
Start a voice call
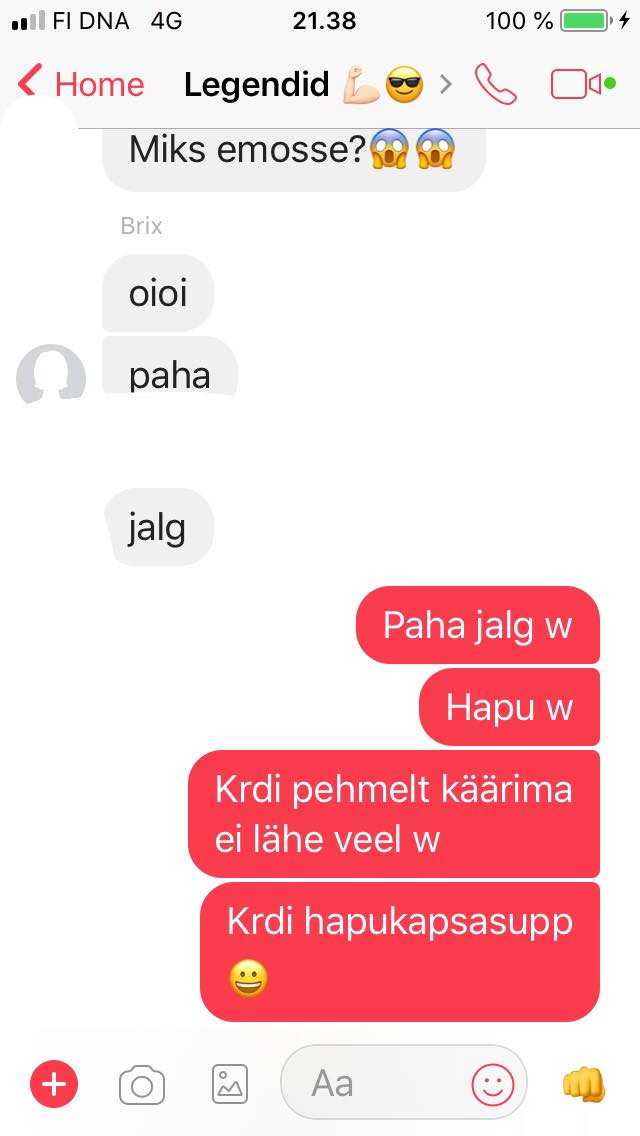(496, 85)
